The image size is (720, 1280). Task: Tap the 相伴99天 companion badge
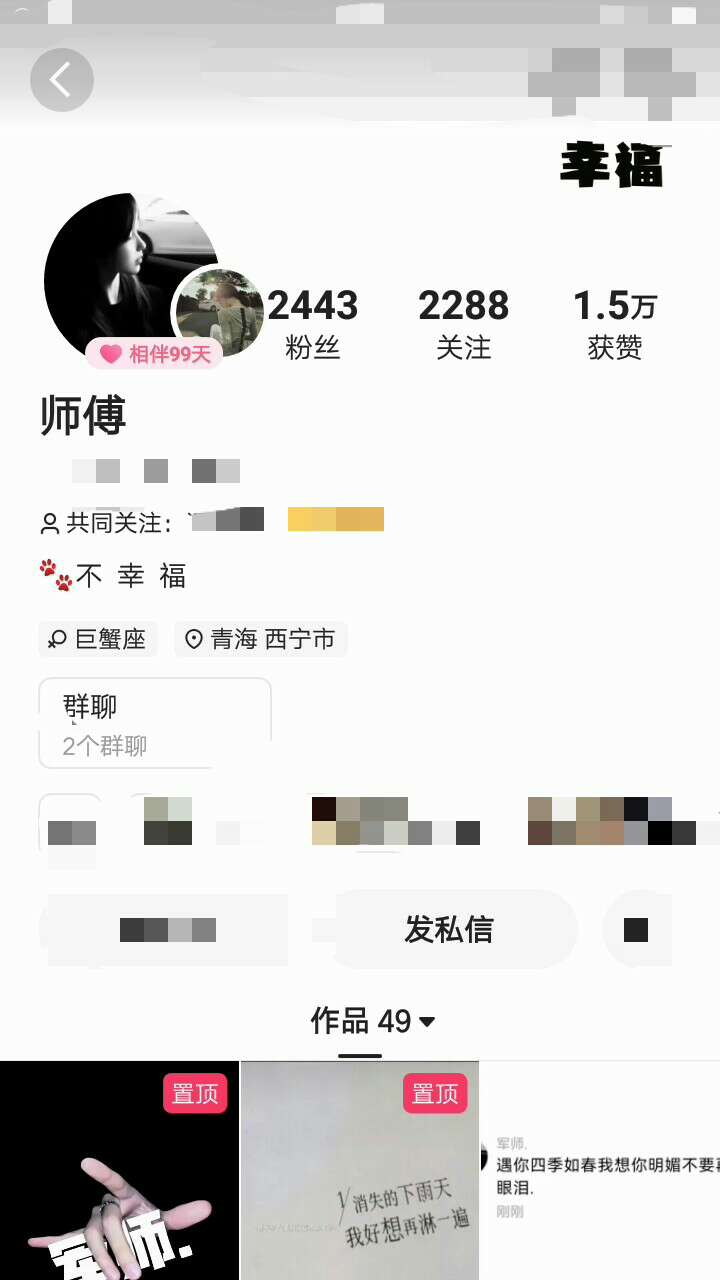pos(156,354)
